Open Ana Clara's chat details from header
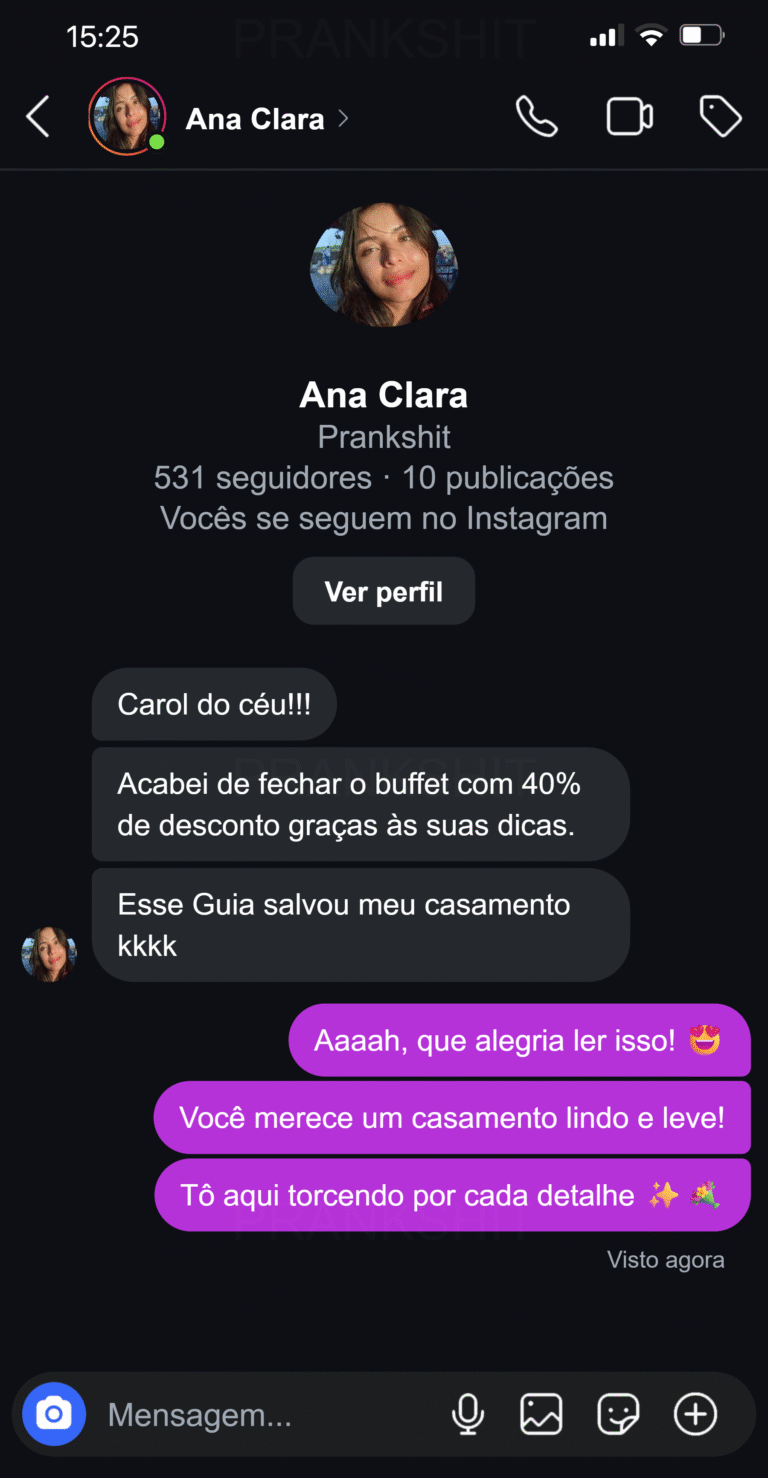This screenshot has width=768, height=1478. point(256,119)
